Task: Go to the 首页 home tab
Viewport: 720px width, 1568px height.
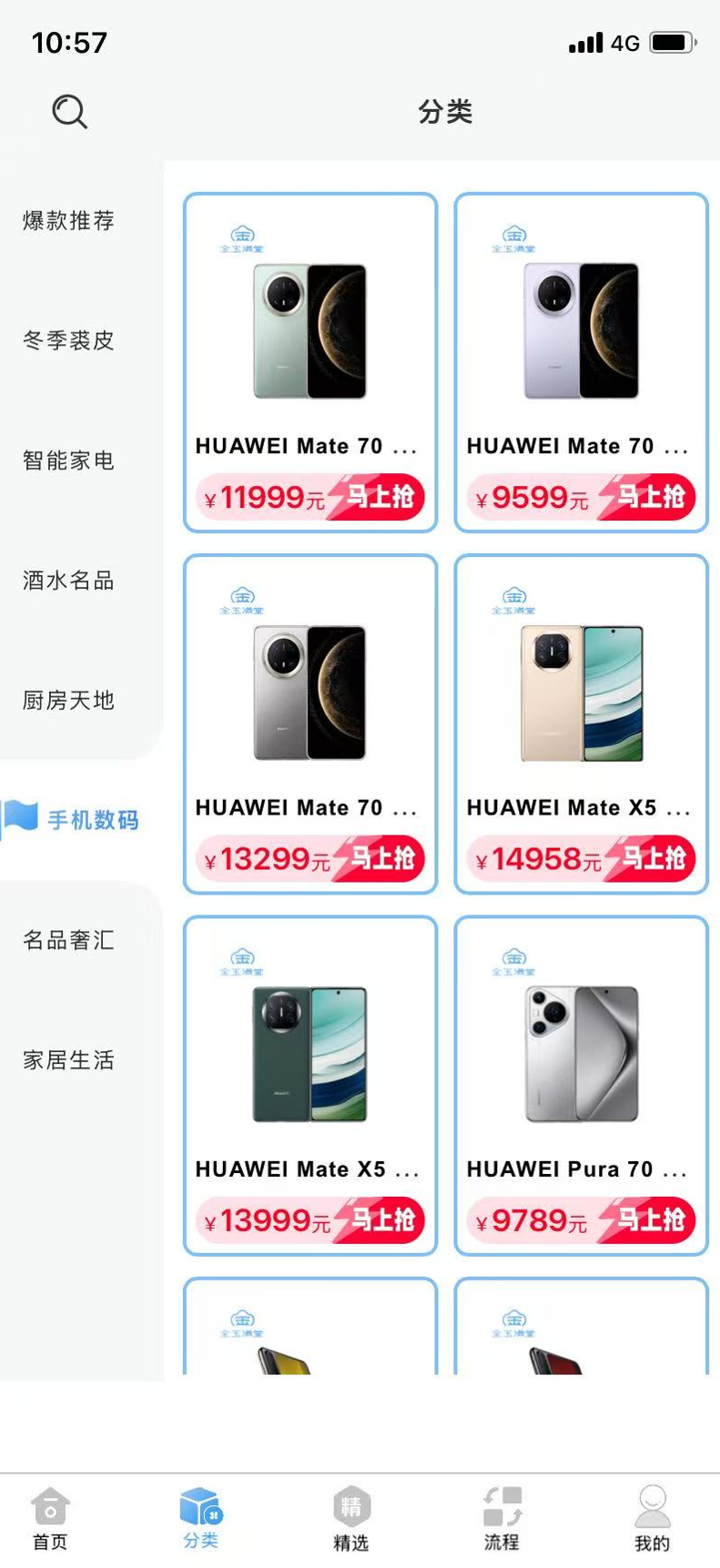Action: click(50, 1518)
